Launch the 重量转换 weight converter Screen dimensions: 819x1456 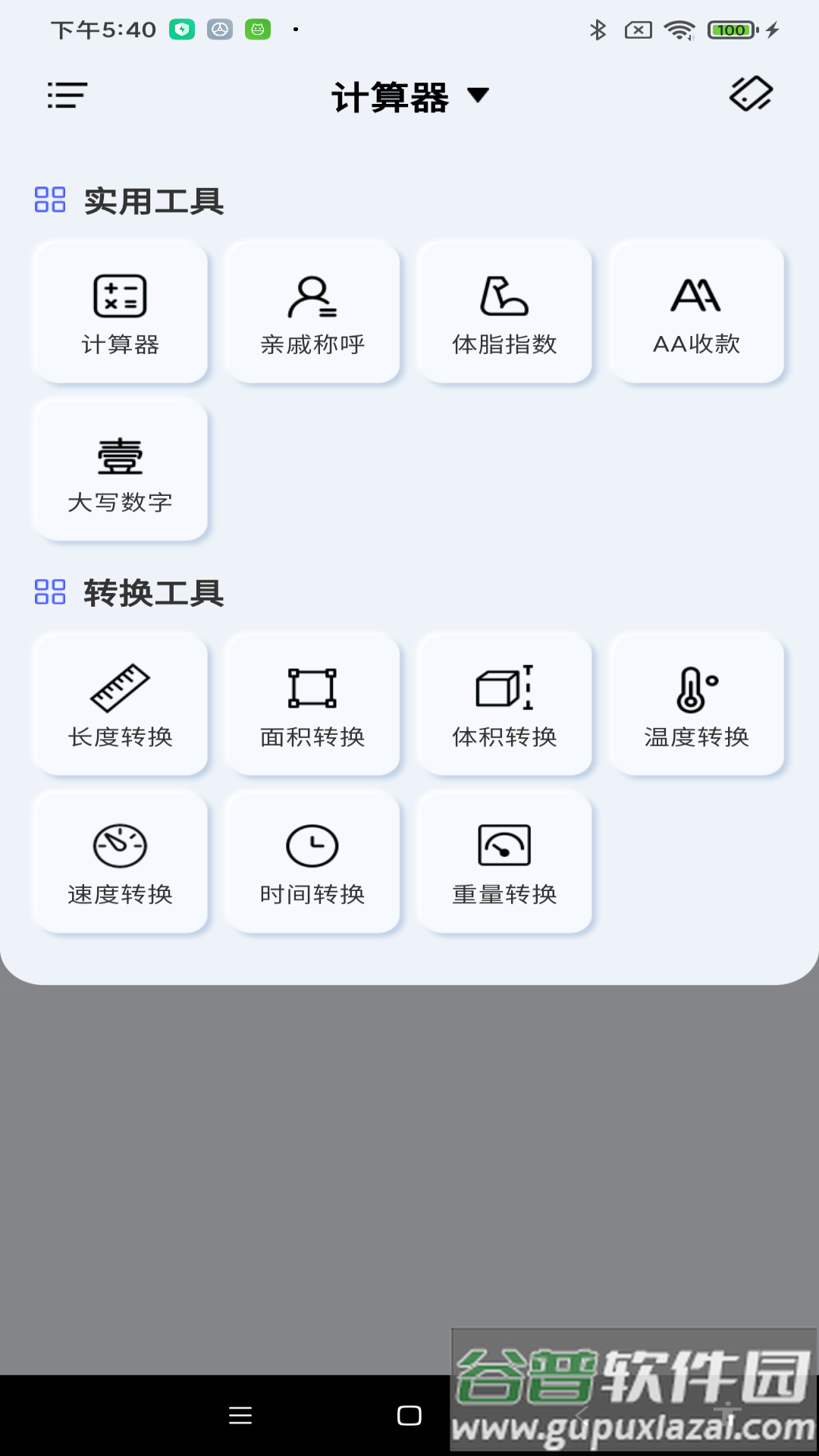504,862
